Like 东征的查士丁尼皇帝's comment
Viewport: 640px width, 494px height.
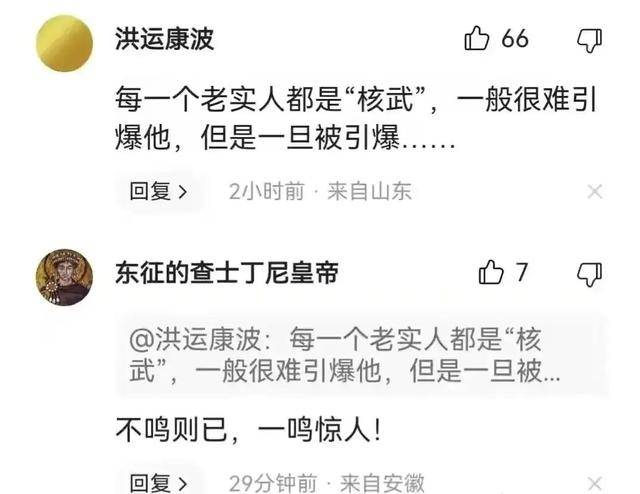[491, 272]
